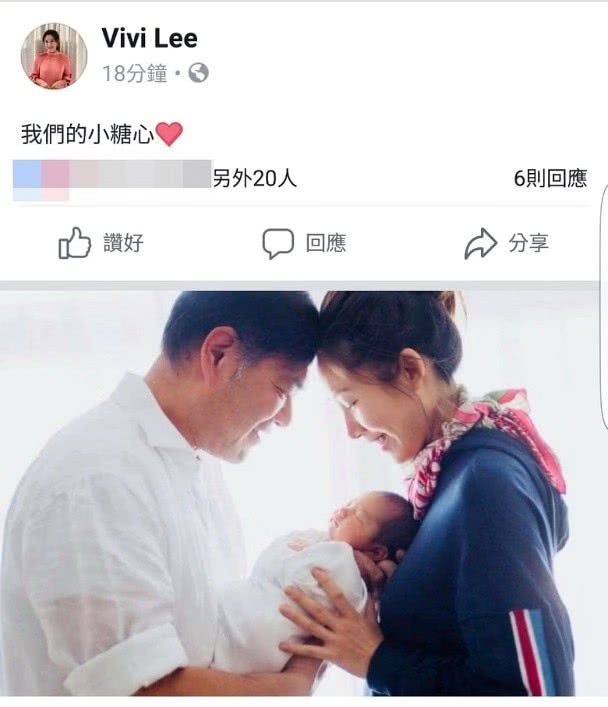Open Vivi Lee's profile picture

[x=54, y=56]
